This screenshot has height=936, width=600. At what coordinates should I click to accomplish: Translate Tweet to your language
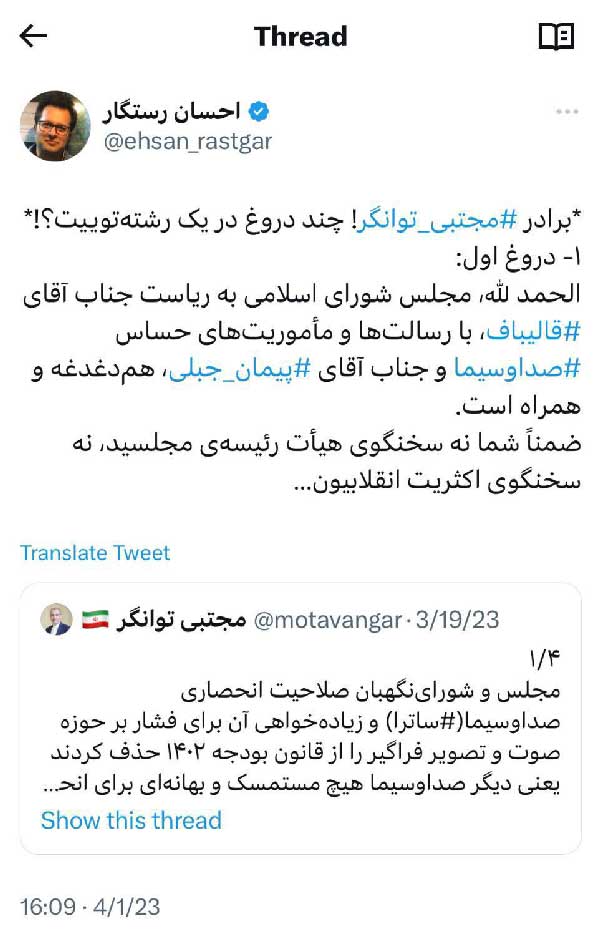(x=95, y=553)
